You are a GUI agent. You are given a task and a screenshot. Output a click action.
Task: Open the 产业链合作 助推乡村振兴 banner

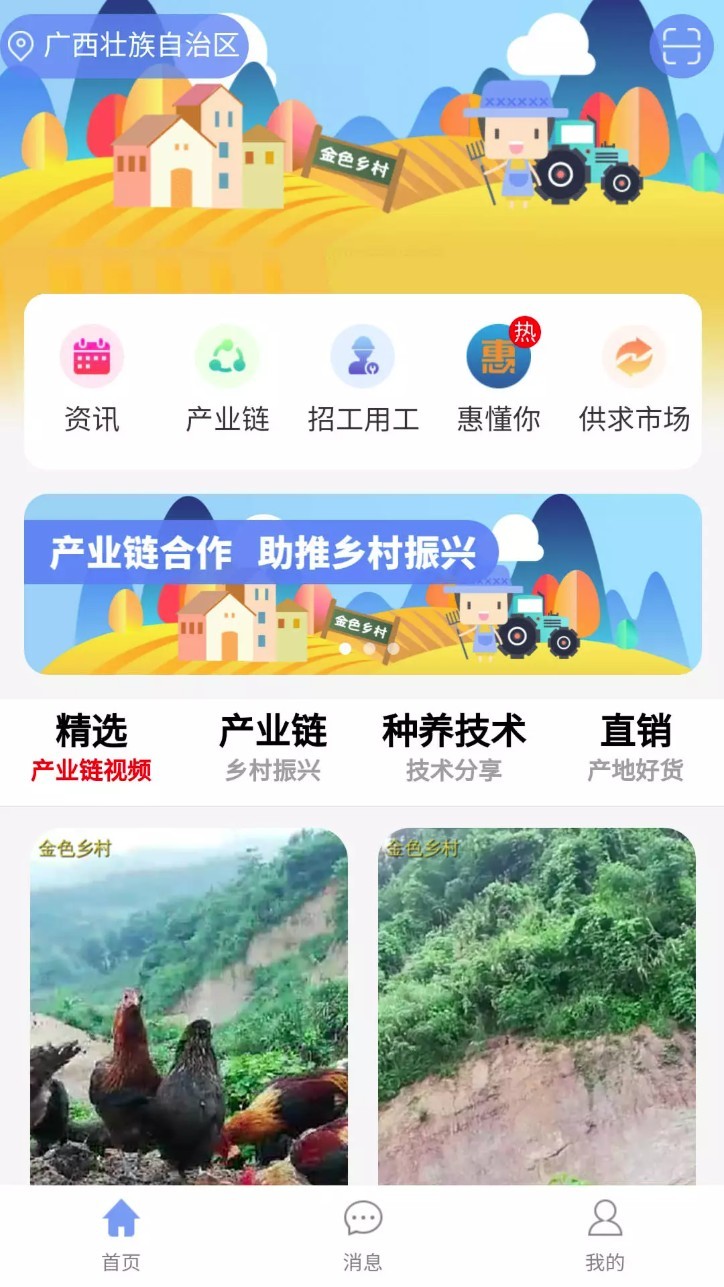click(362, 582)
